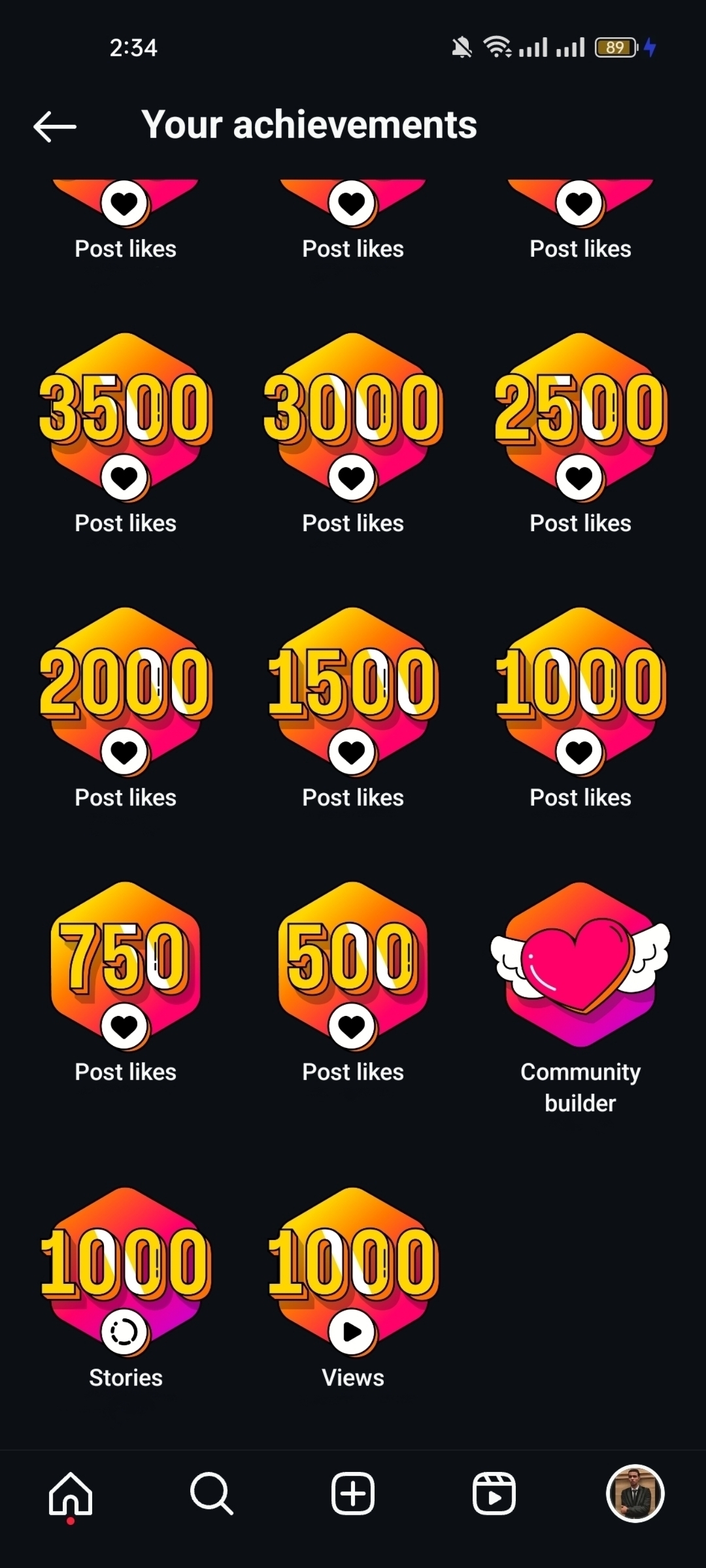Open the 2500 Post likes badge
Viewport: 706px width, 1568px height.
[x=580, y=418]
